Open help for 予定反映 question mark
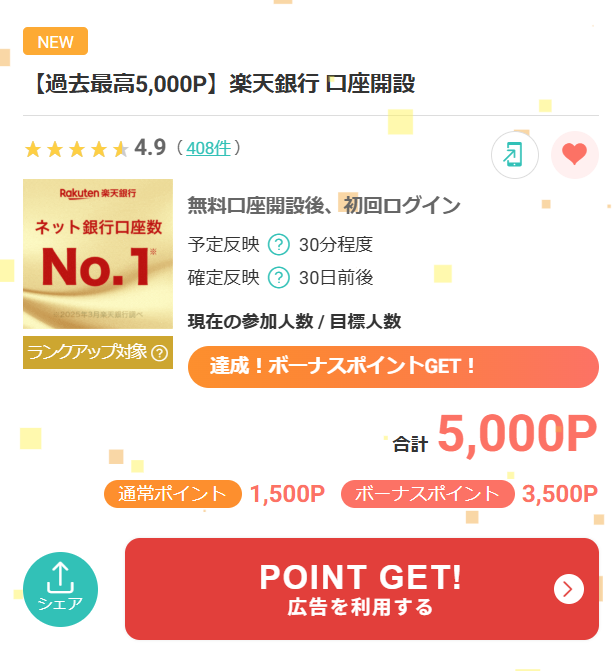This screenshot has height=671, width=616. [279, 244]
